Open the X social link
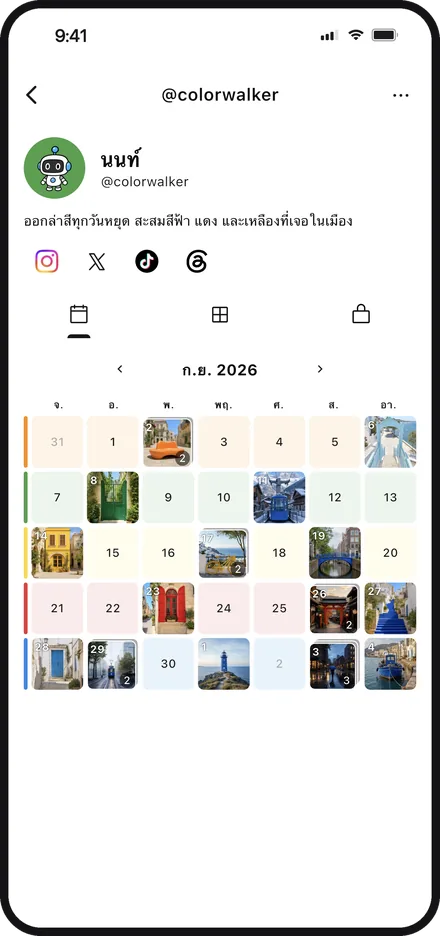Image resolution: width=440 pixels, height=936 pixels. point(97,261)
